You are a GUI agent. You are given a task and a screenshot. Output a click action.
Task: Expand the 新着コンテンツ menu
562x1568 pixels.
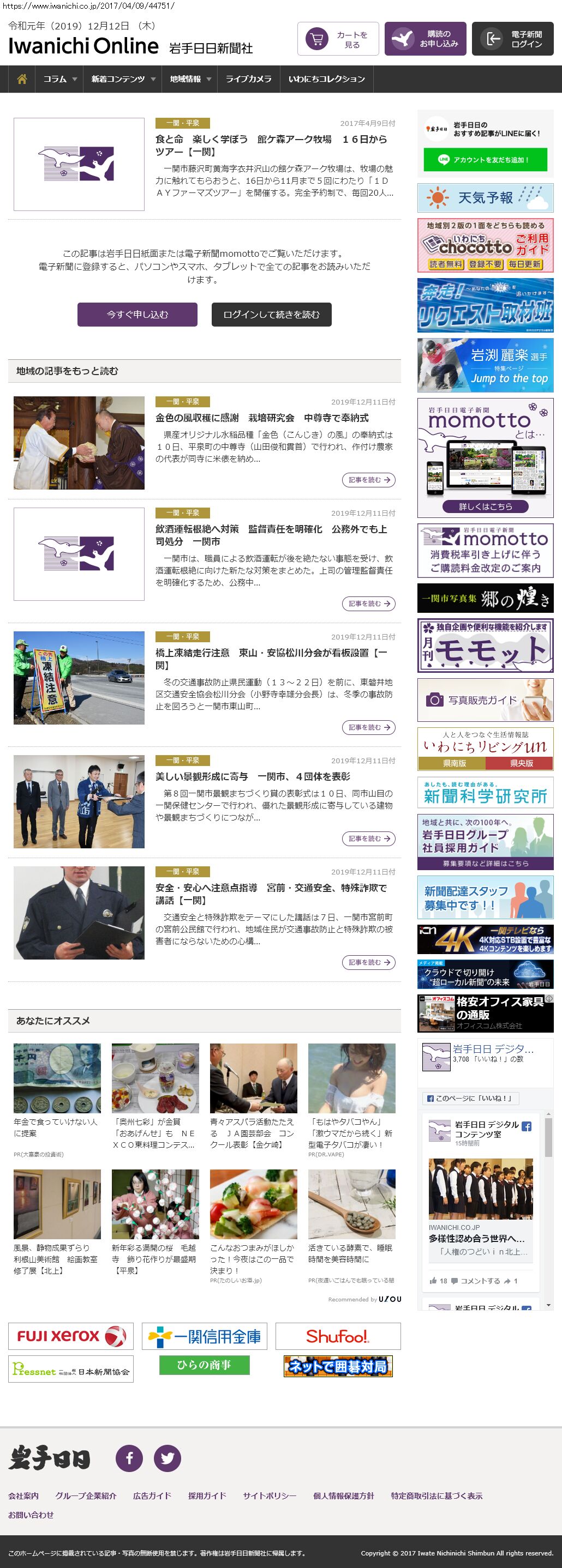pyautogui.click(x=123, y=79)
